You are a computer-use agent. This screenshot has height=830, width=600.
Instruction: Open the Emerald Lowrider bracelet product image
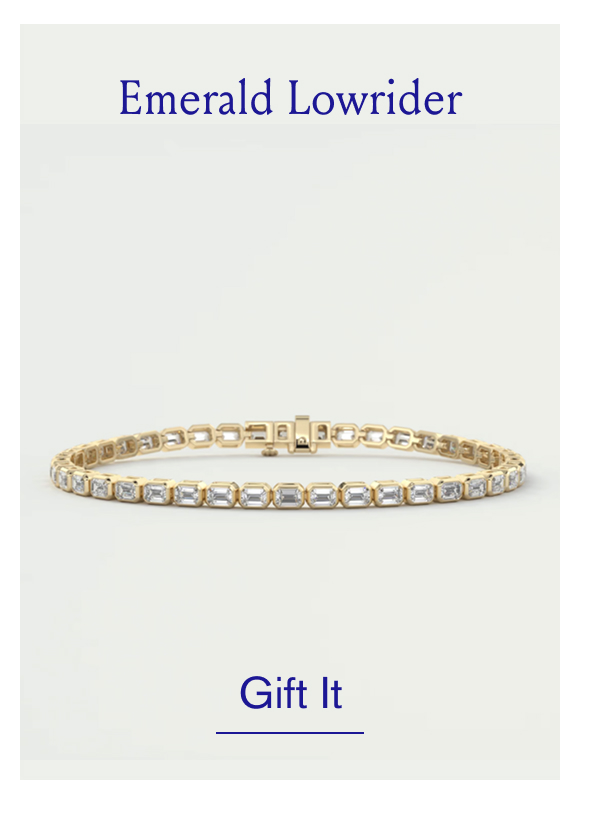[x=290, y=467]
